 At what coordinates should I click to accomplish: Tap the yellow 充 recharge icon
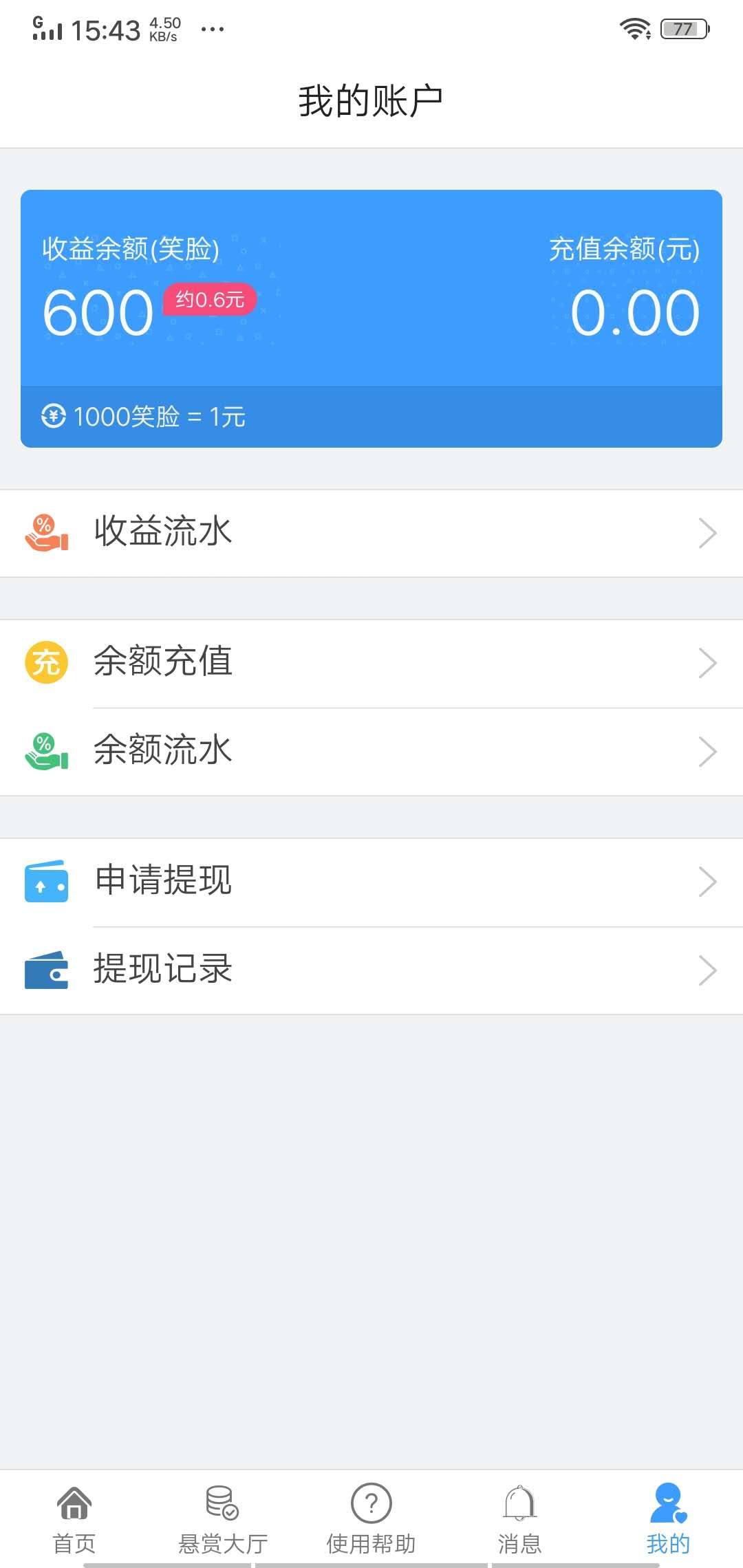click(45, 662)
